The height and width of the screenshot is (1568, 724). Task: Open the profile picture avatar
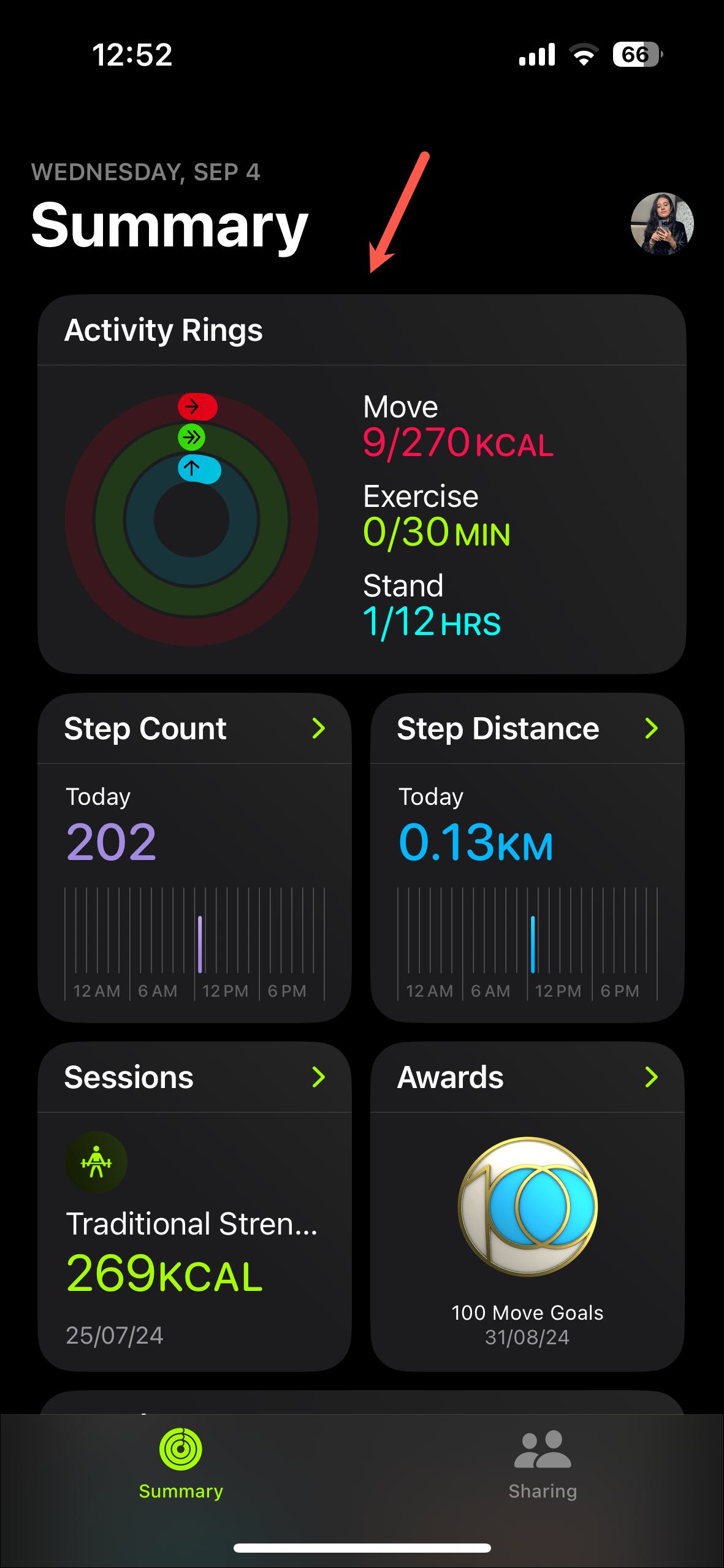click(662, 224)
